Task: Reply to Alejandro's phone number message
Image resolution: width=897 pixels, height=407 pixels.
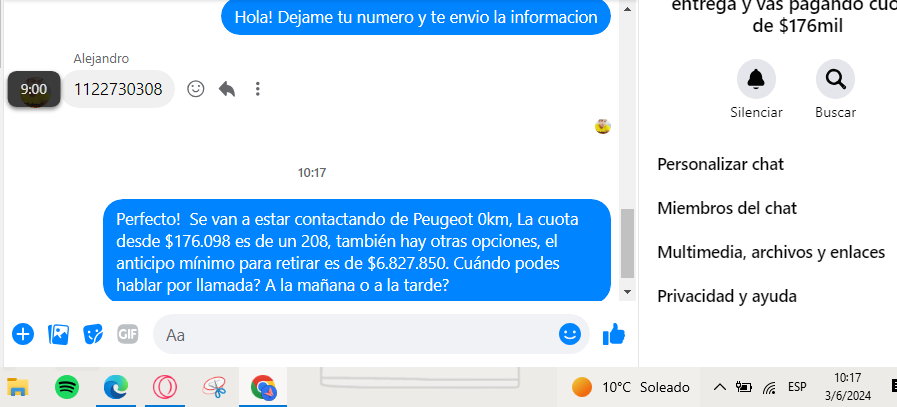Action: click(227, 89)
